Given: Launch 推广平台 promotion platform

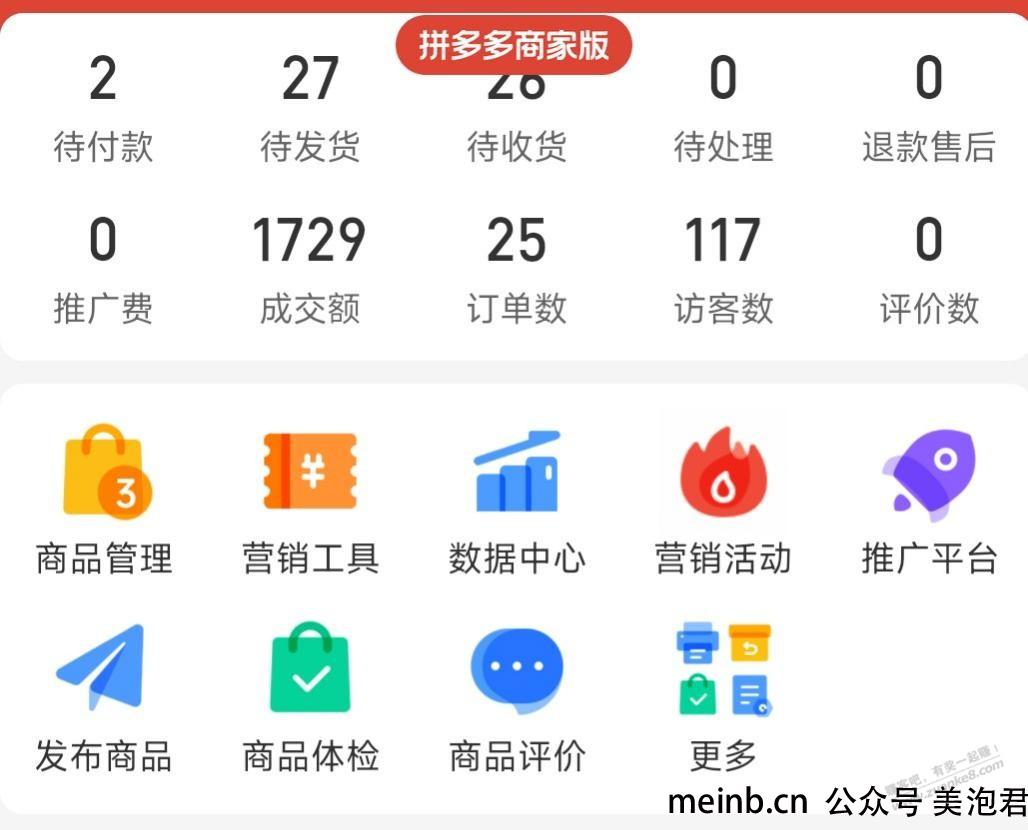Looking at the screenshot, I should click(929, 500).
